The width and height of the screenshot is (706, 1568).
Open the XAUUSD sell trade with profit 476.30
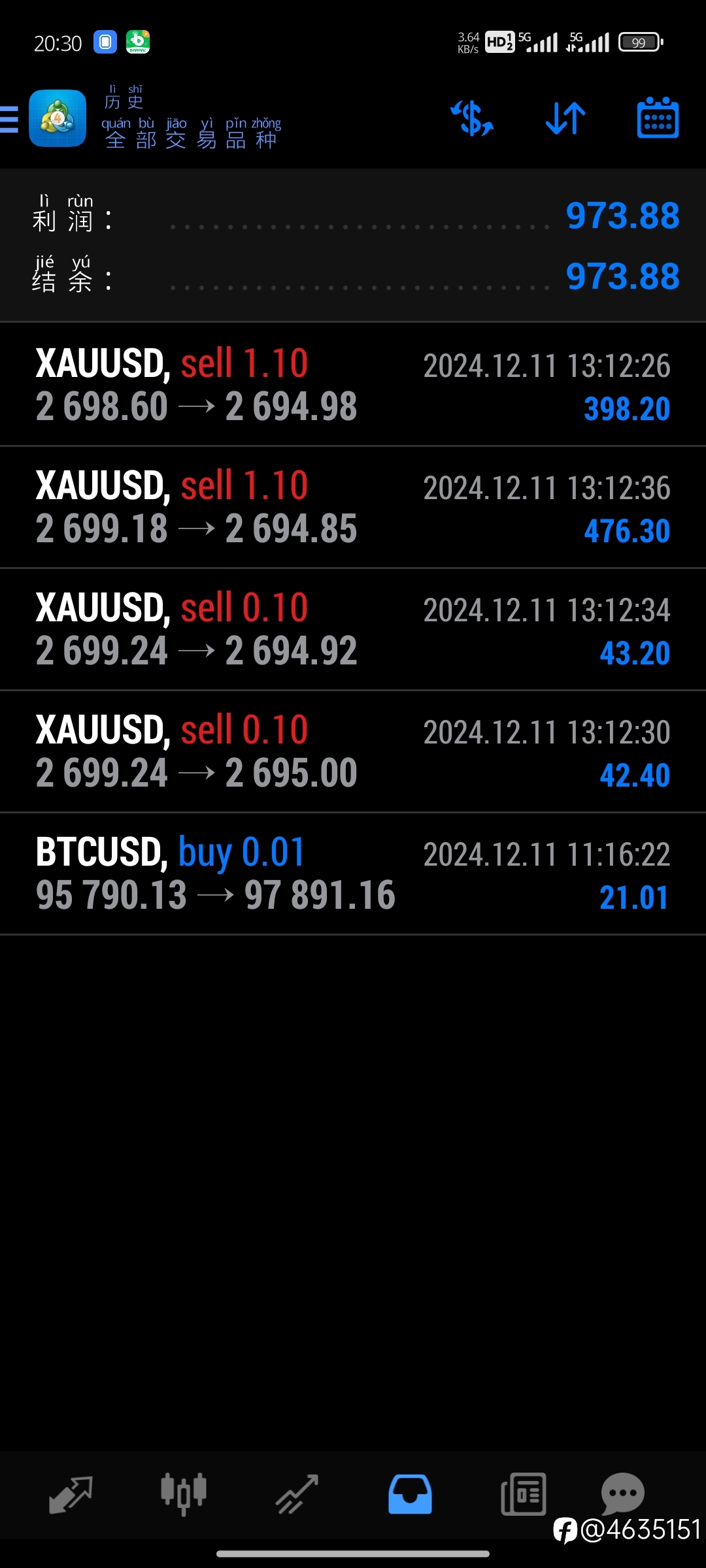click(353, 507)
